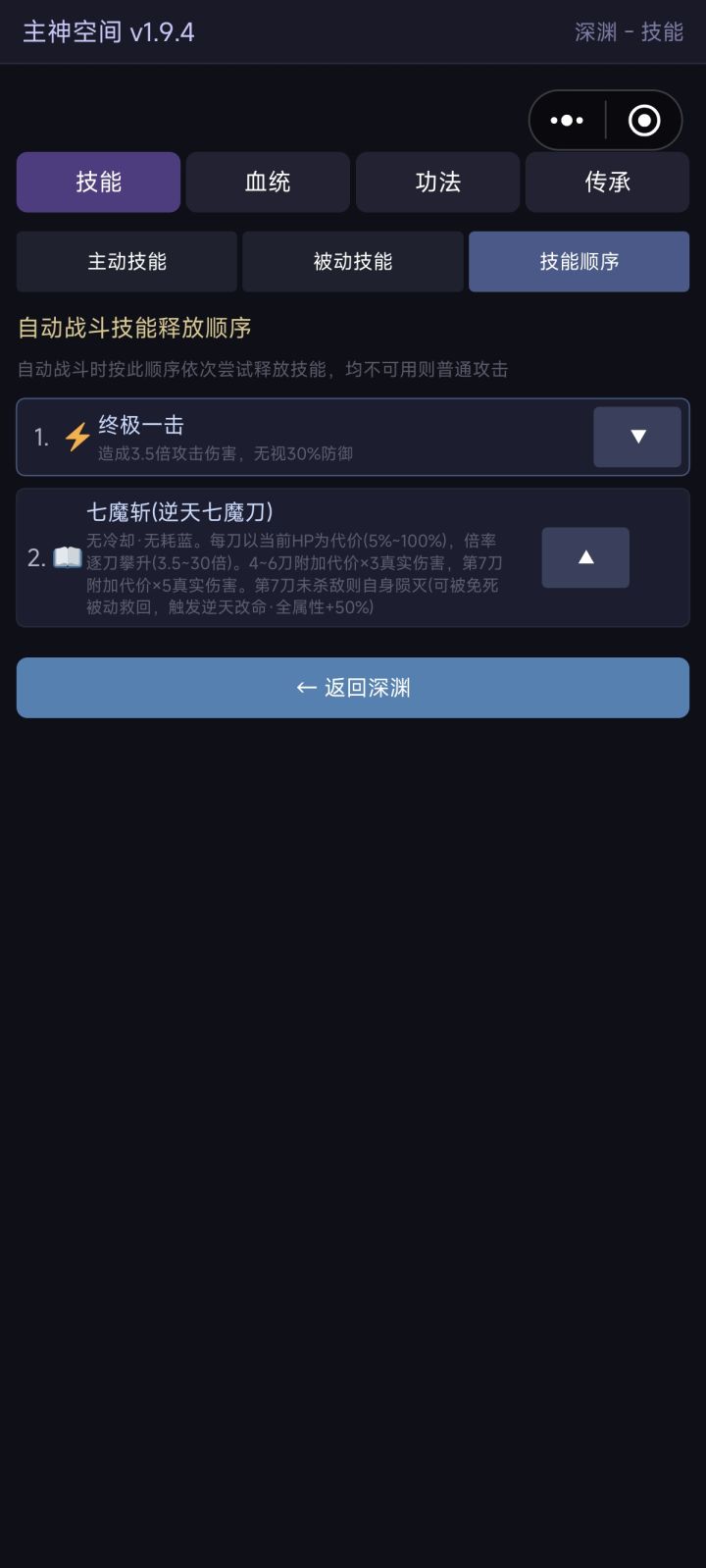Switch to 主动技能 sub-tab

point(125,261)
